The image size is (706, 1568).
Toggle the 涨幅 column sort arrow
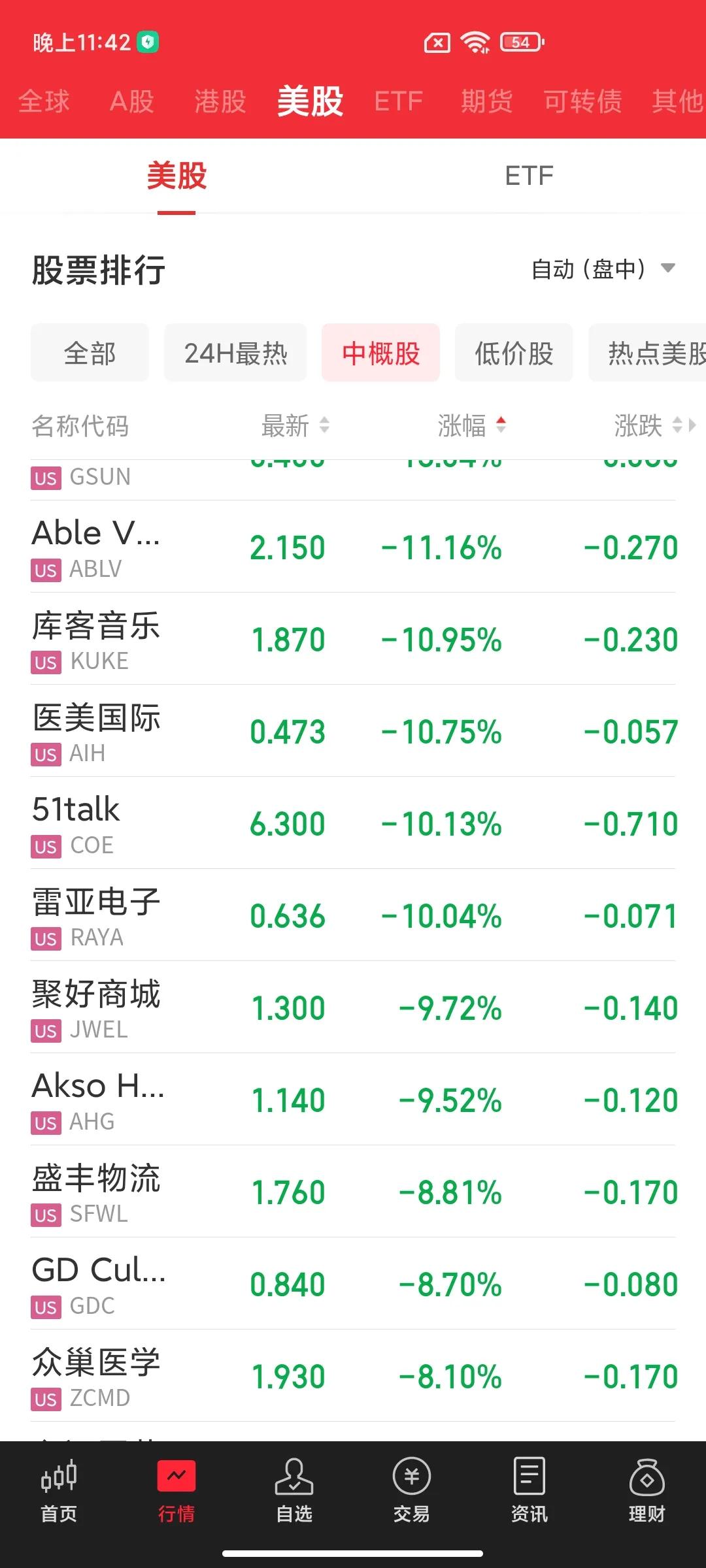tap(501, 425)
